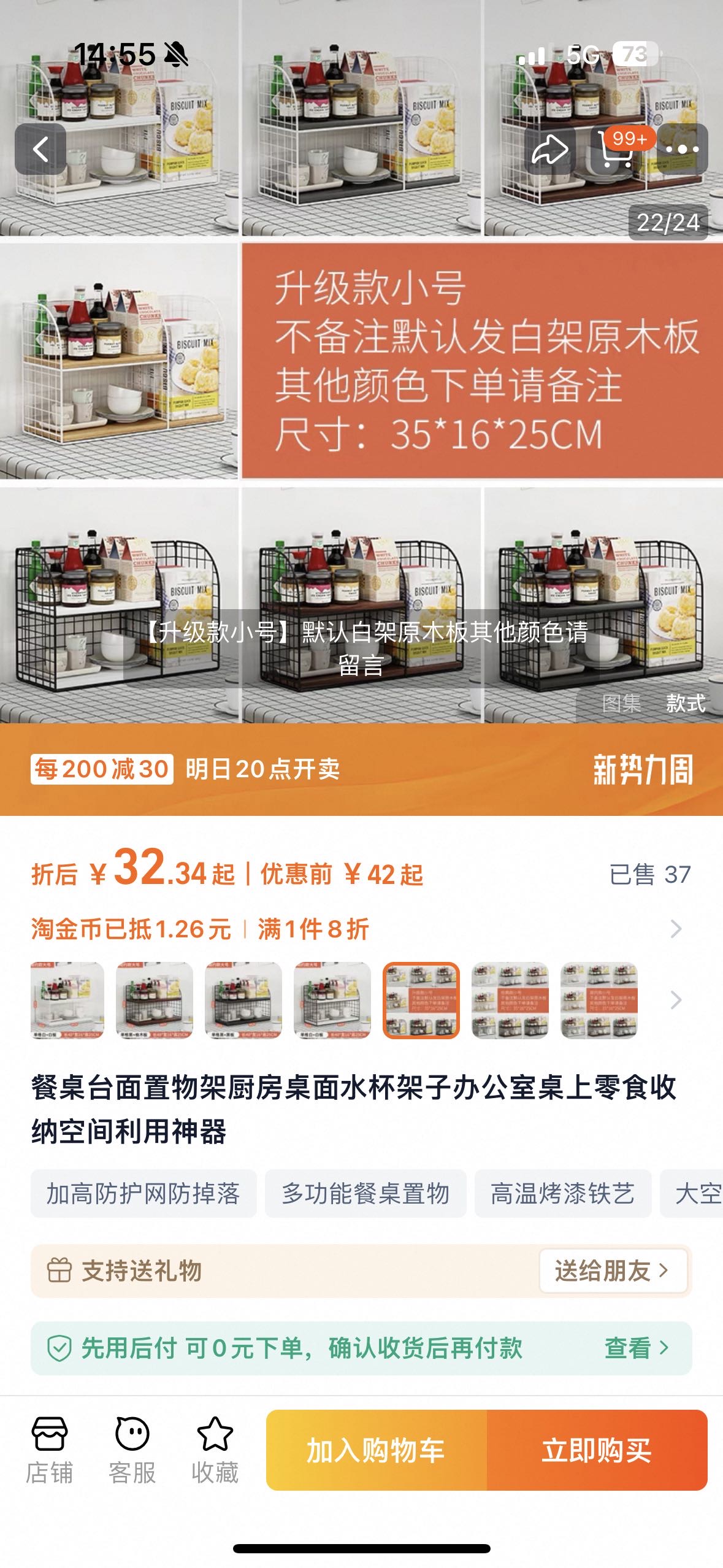Switch to the 图集 gallery tab
The height and width of the screenshot is (1568, 723).
(x=621, y=703)
